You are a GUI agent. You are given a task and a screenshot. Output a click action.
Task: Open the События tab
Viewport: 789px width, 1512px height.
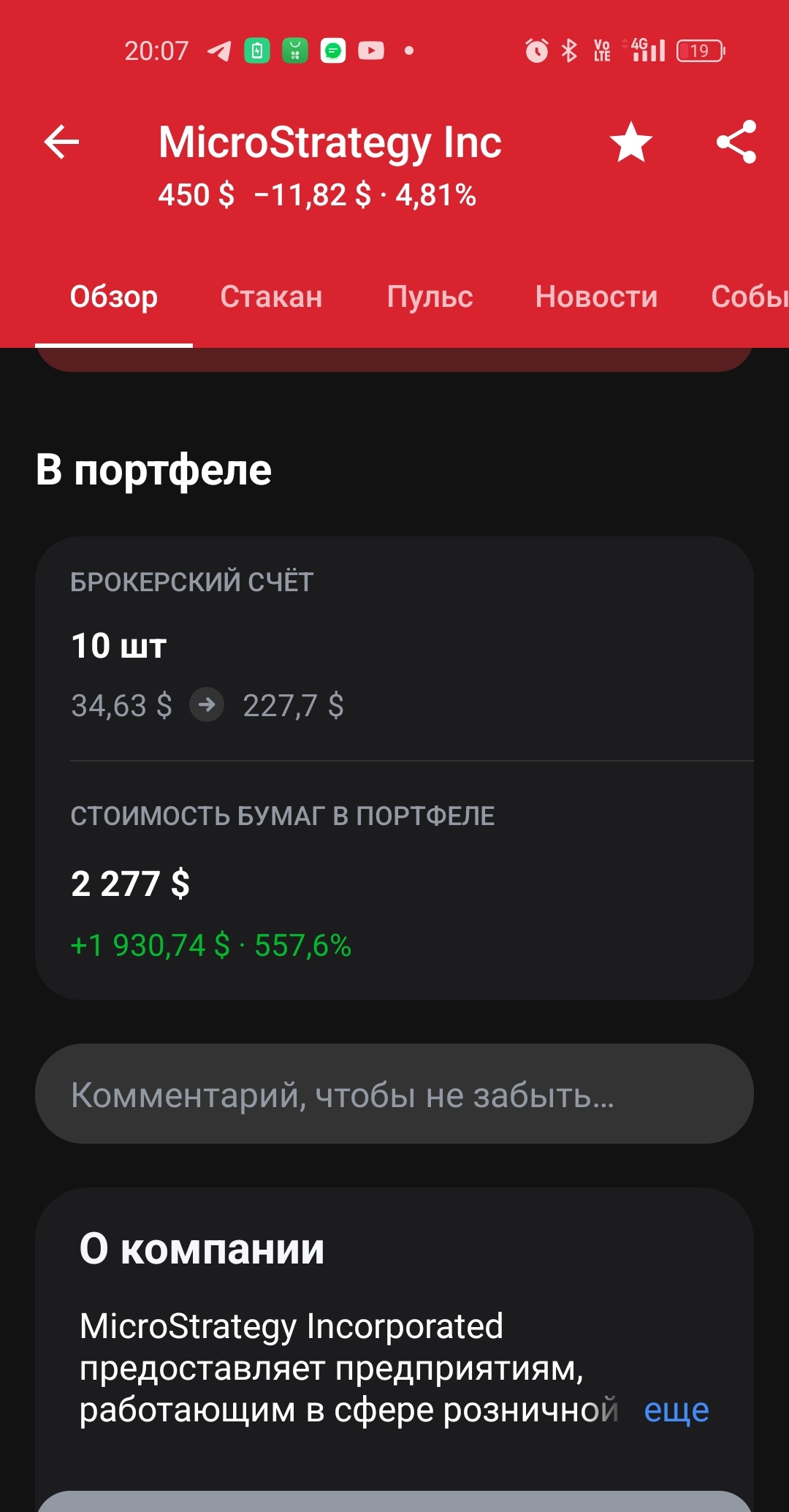(x=750, y=297)
